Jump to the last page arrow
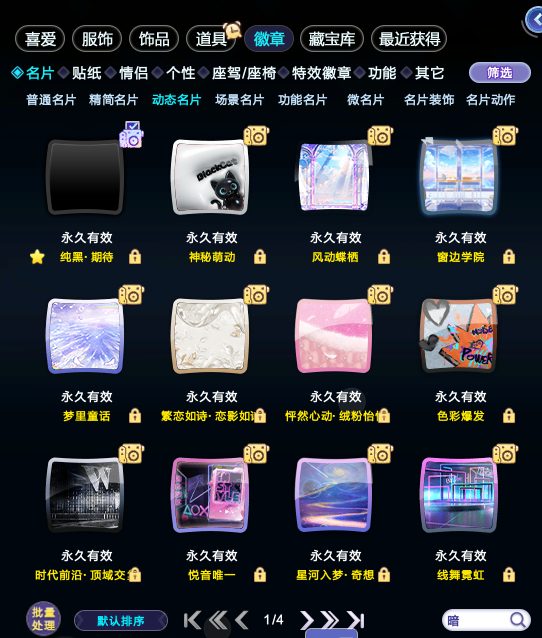 356,620
